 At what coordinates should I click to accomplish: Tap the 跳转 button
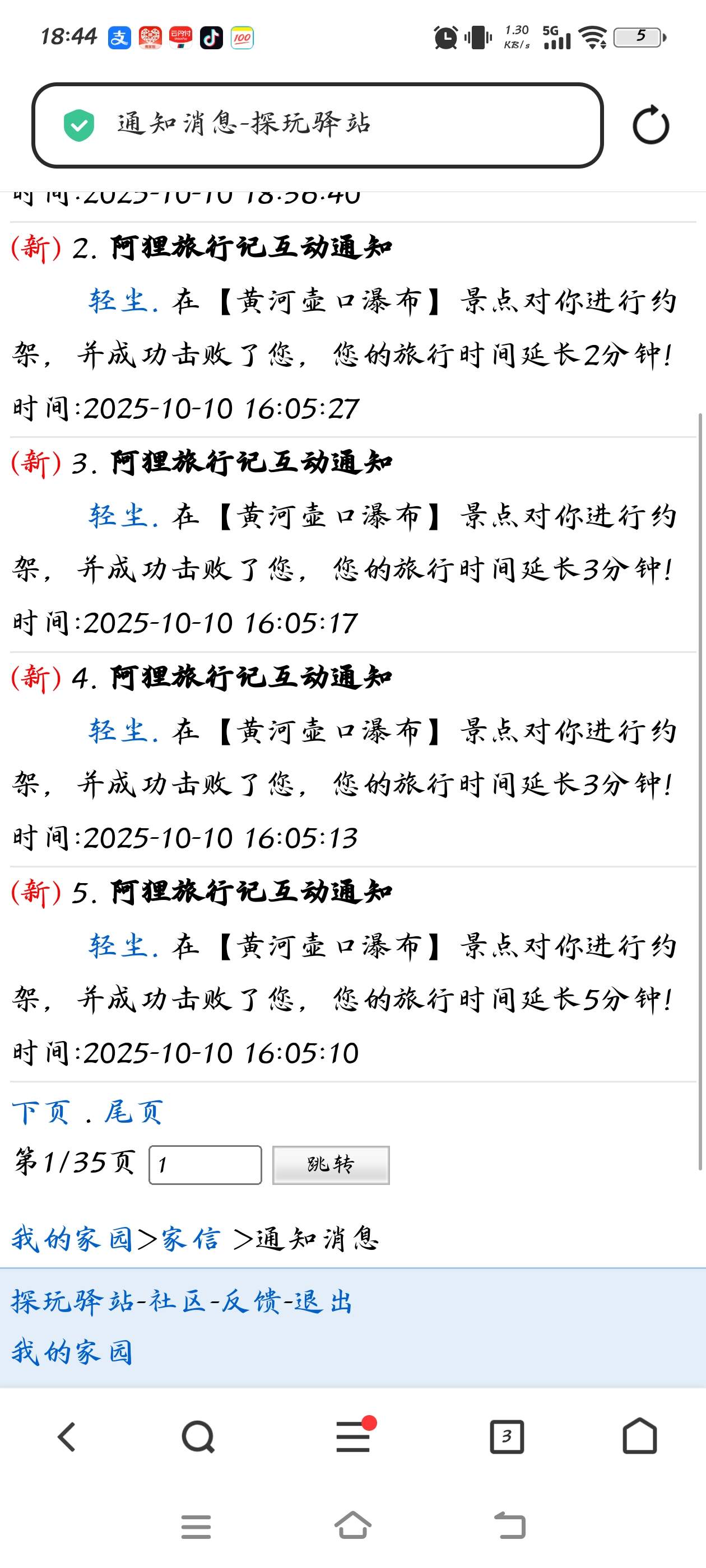pyautogui.click(x=330, y=1164)
